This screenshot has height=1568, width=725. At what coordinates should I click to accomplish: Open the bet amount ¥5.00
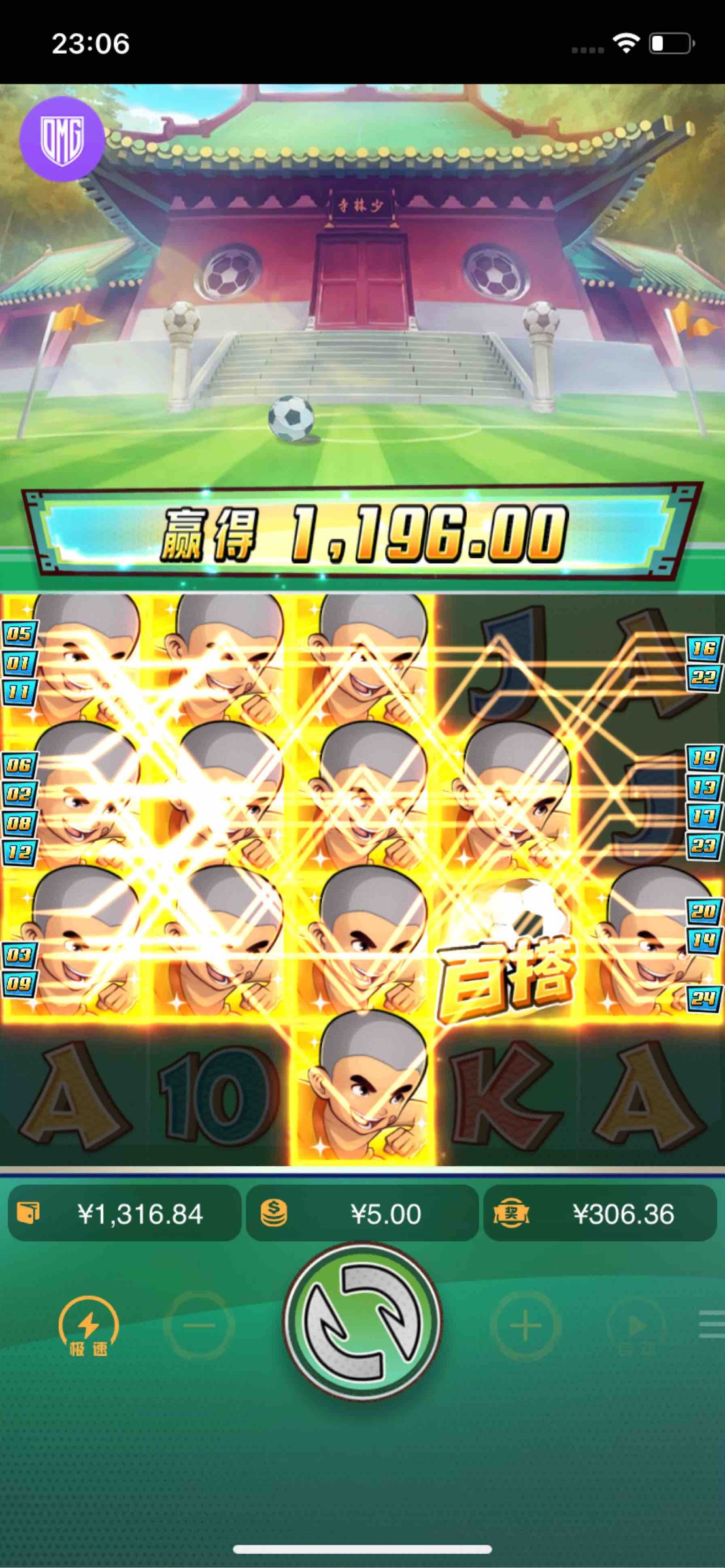point(362,1214)
